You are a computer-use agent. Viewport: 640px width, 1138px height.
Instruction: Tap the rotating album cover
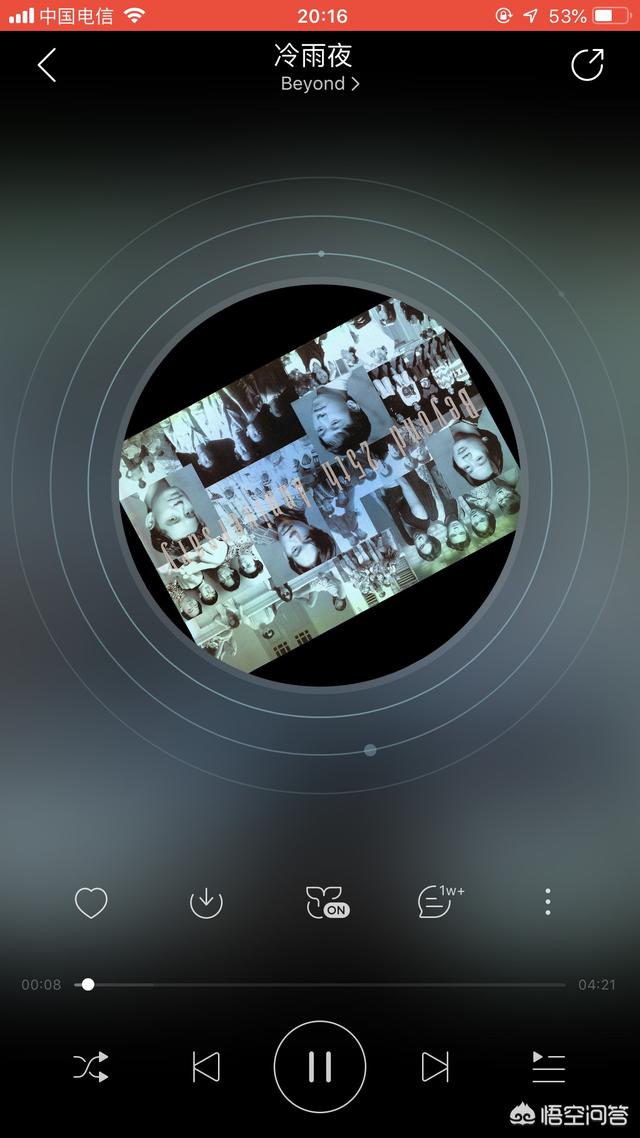tap(320, 484)
